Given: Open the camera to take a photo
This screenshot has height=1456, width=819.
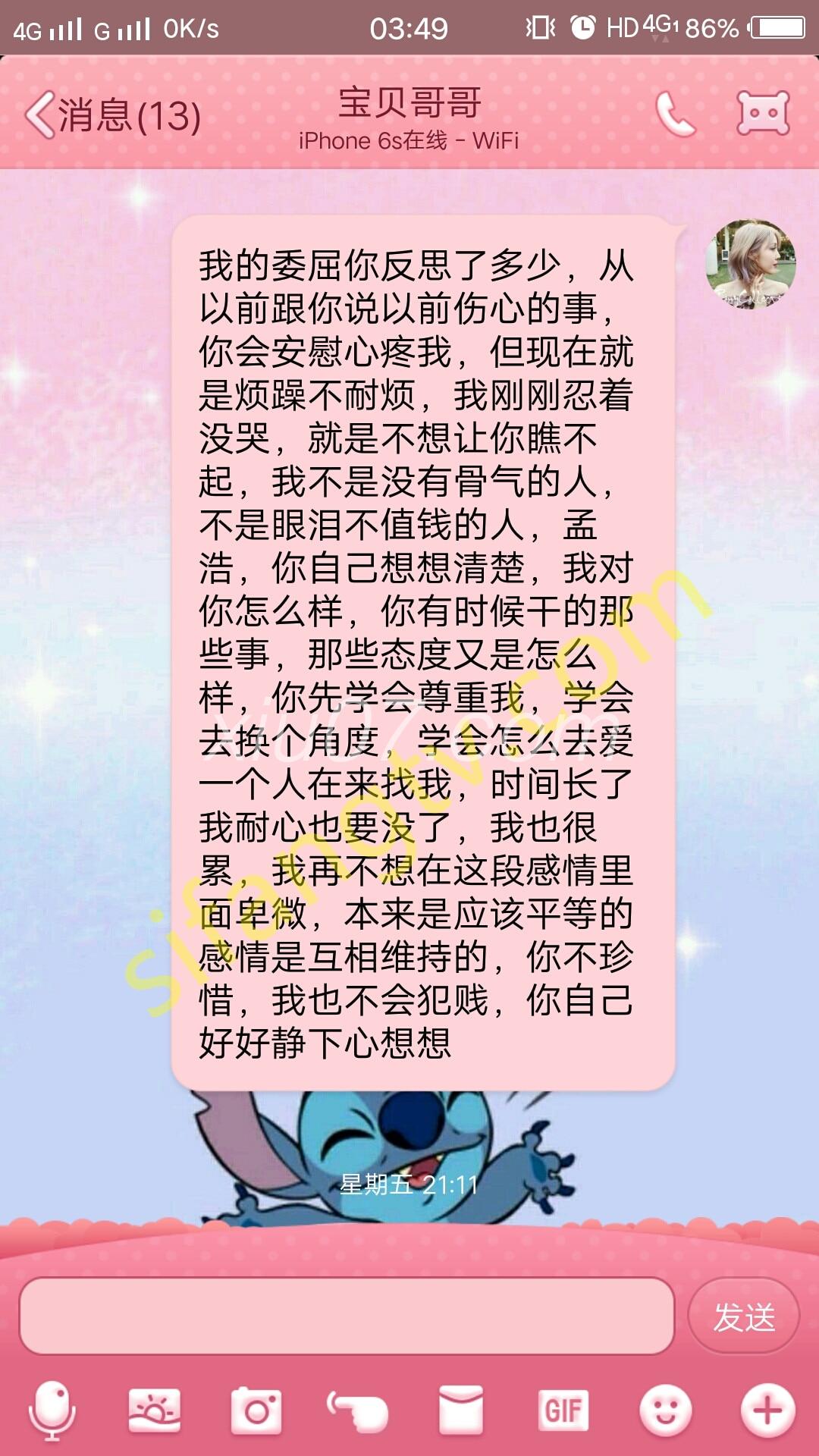Looking at the screenshot, I should (x=256, y=1410).
